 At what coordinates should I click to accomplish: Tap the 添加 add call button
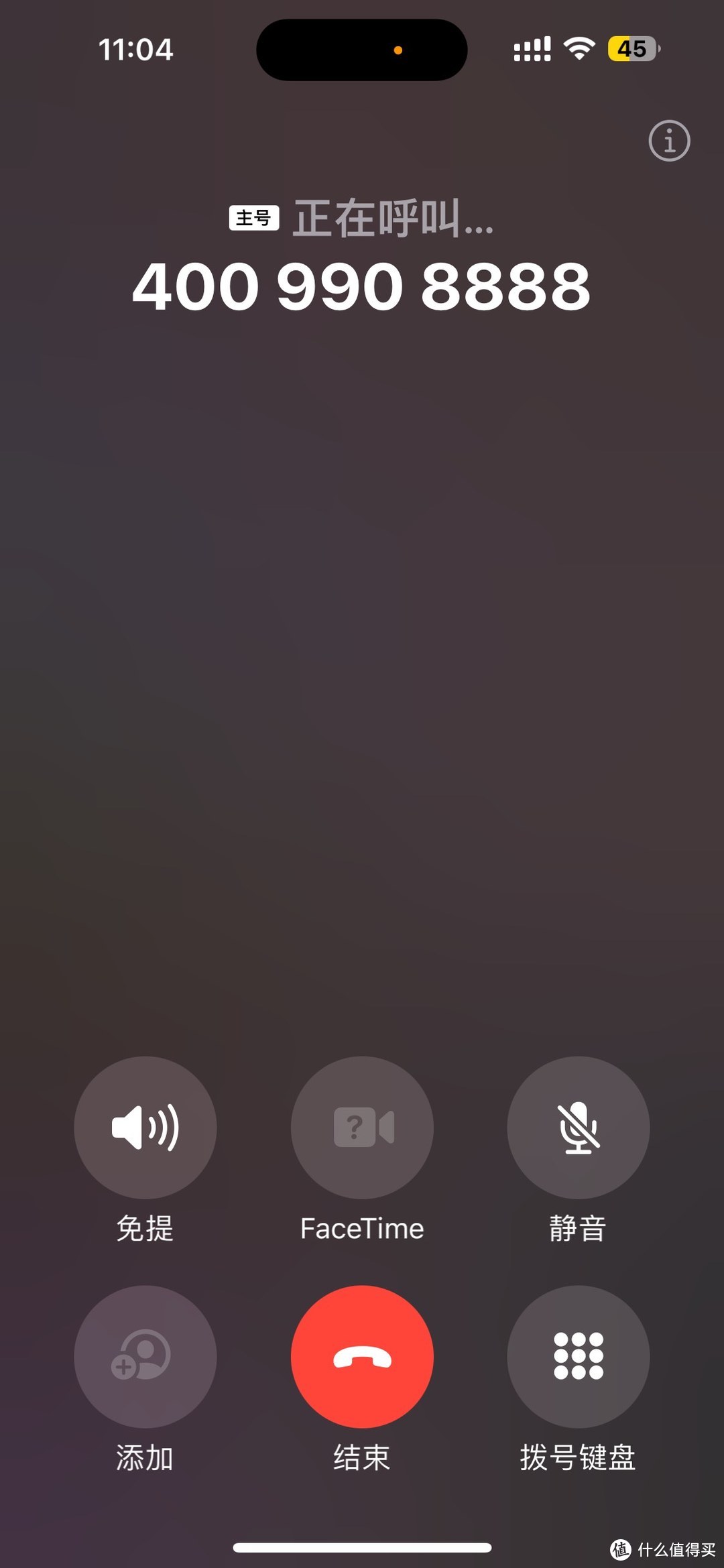click(145, 1357)
